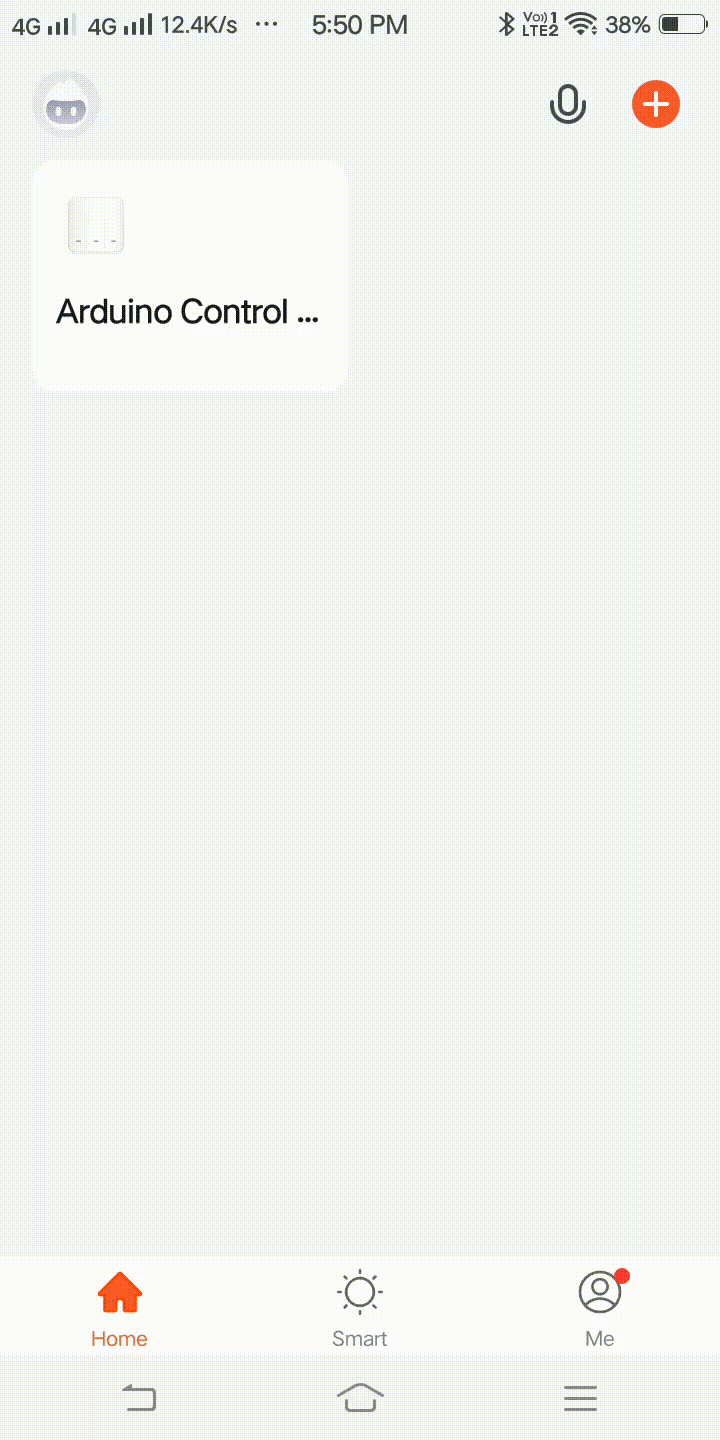This screenshot has width=720, height=1440.
Task: Tap the system back button
Action: point(139,1397)
